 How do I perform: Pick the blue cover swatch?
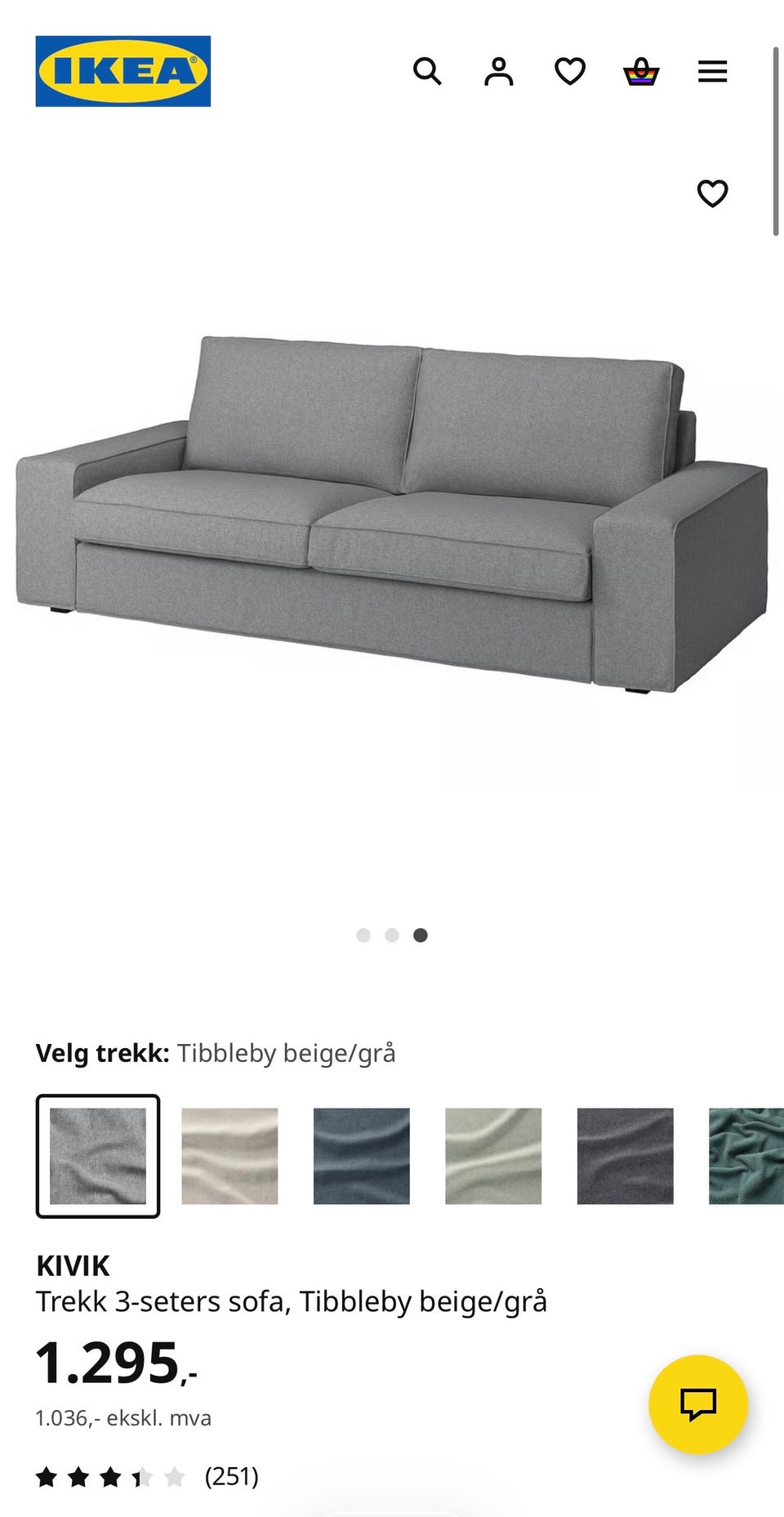click(x=362, y=1156)
